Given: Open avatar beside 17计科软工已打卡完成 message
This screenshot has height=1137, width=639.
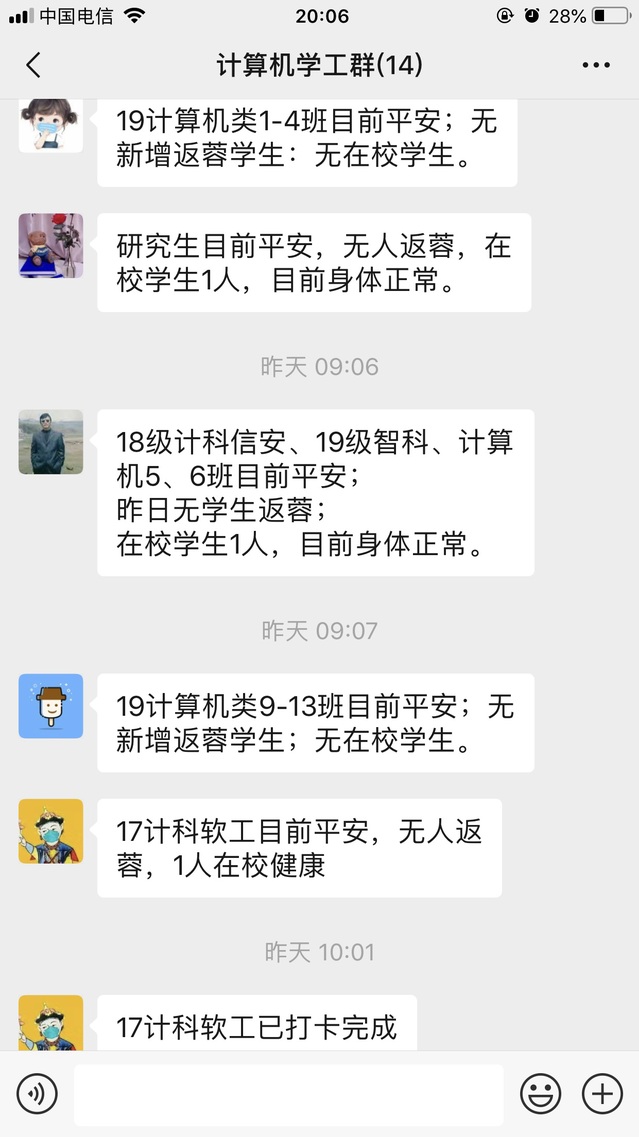Looking at the screenshot, I should [51, 1022].
